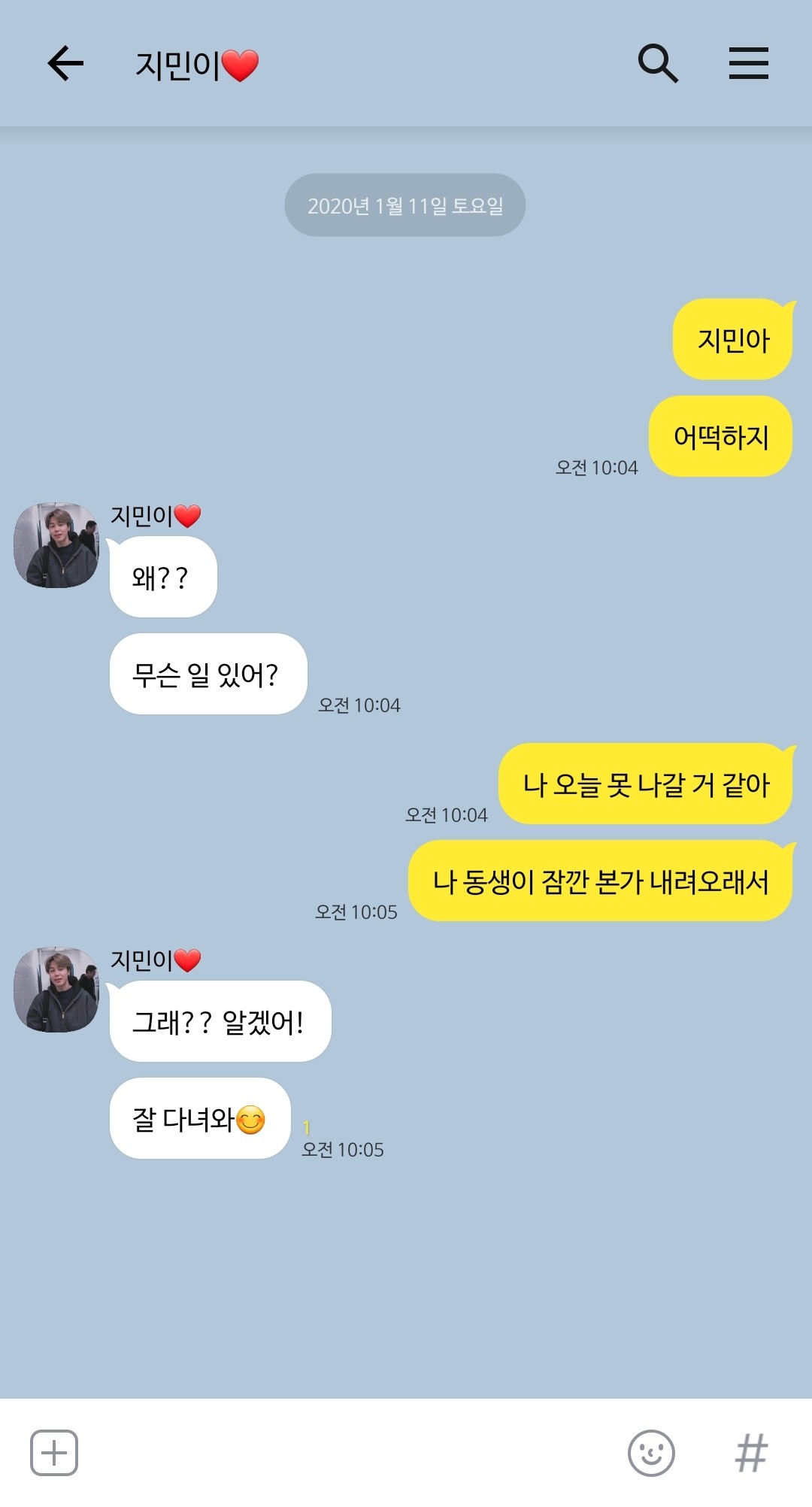
Task: Tap the hashtag search icon
Action: coord(750,1453)
